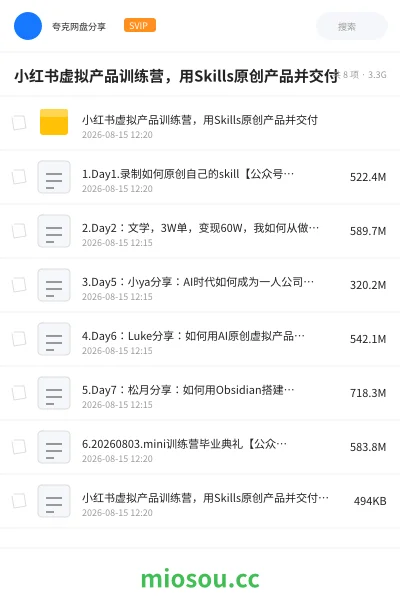
Task: Check the box for the 1.Day1 file
Action: tap(19, 176)
